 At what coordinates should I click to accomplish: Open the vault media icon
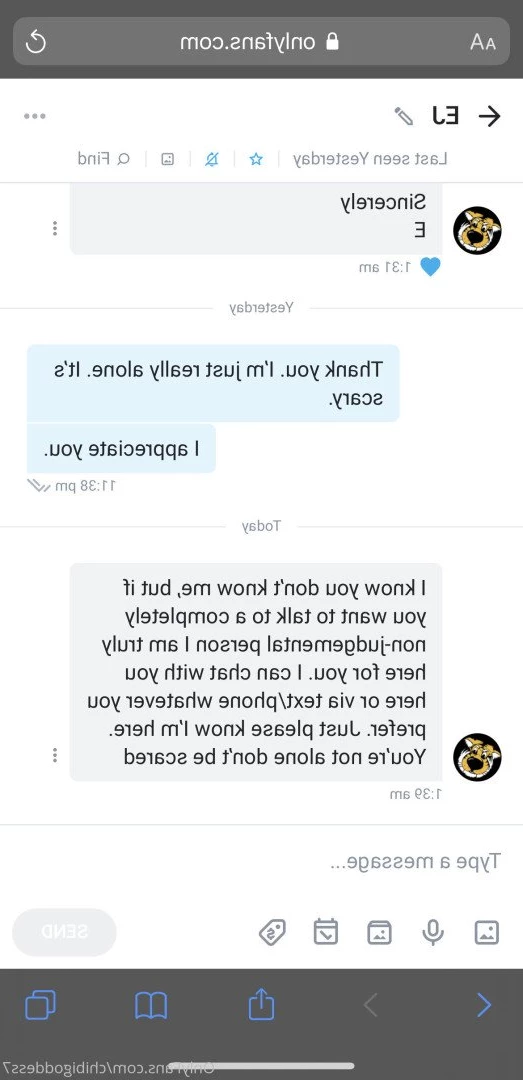click(379, 933)
